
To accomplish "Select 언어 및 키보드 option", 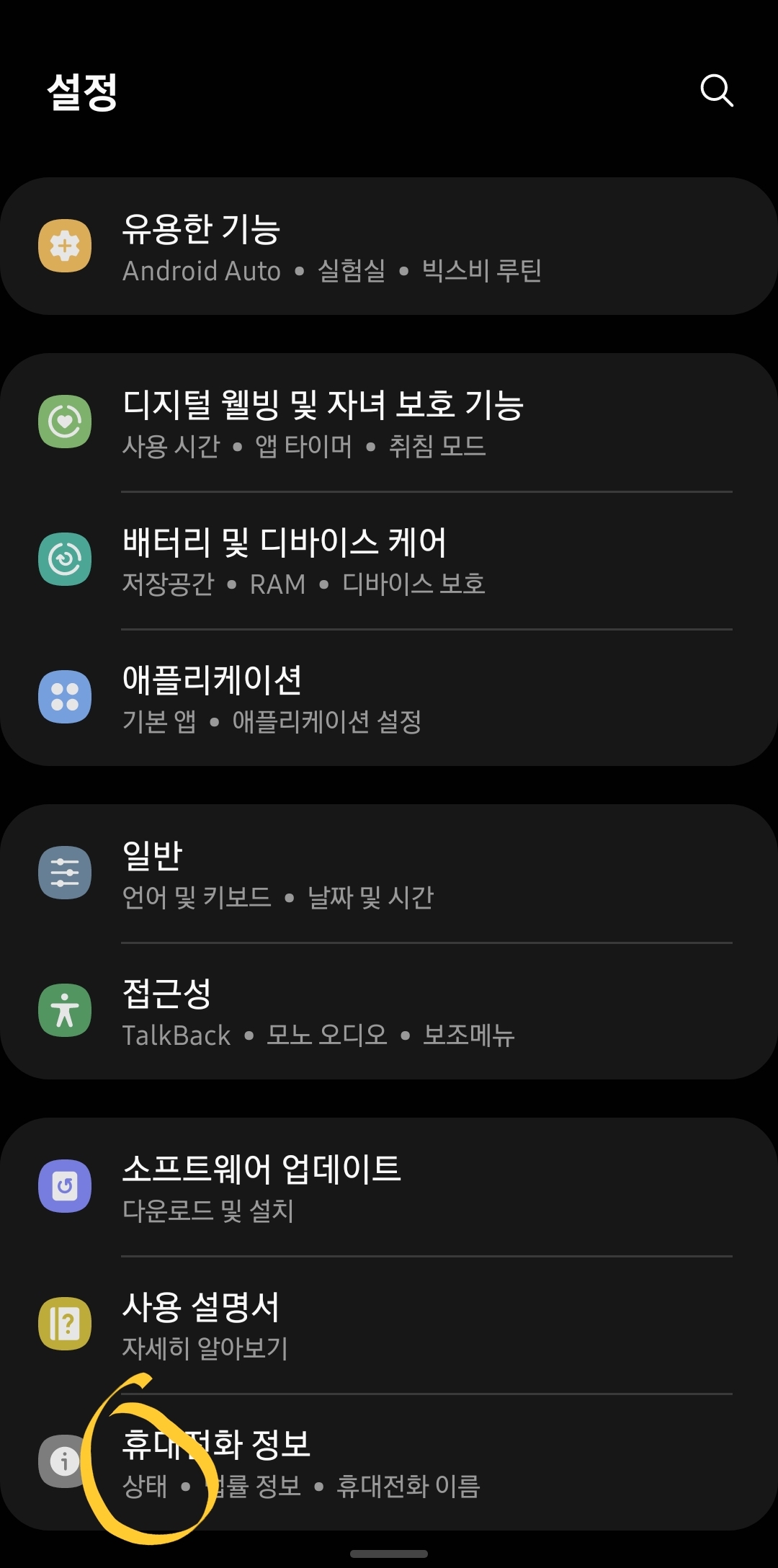I will coord(197,898).
